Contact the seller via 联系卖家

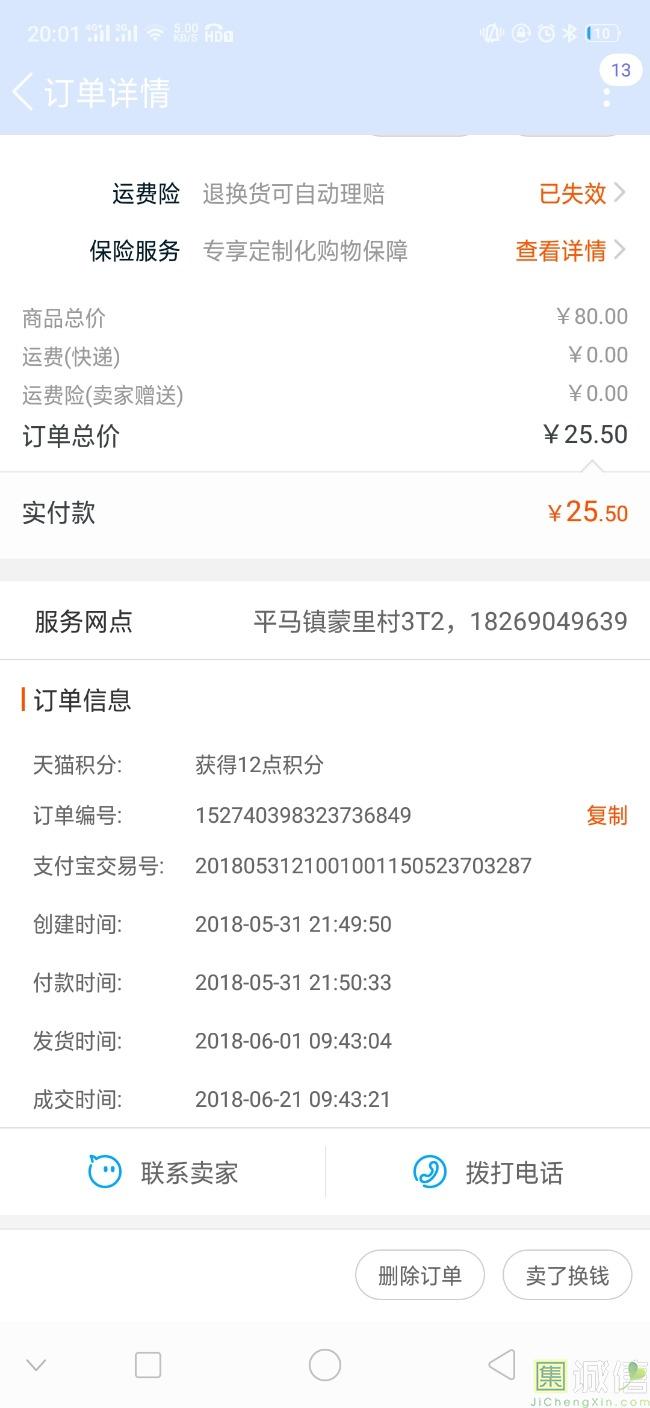[x=163, y=1172]
